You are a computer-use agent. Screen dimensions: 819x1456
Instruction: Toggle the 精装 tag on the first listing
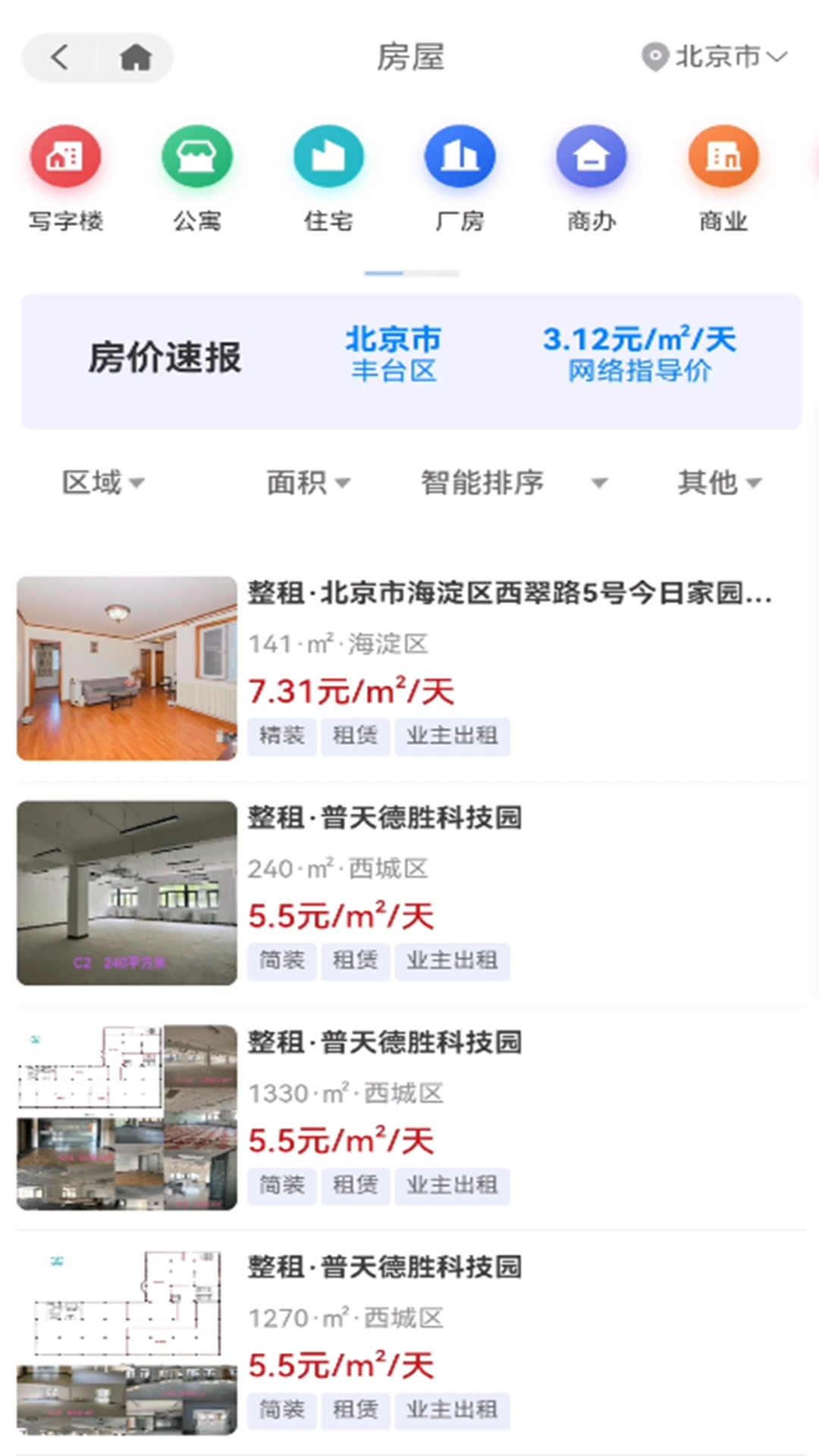[281, 736]
